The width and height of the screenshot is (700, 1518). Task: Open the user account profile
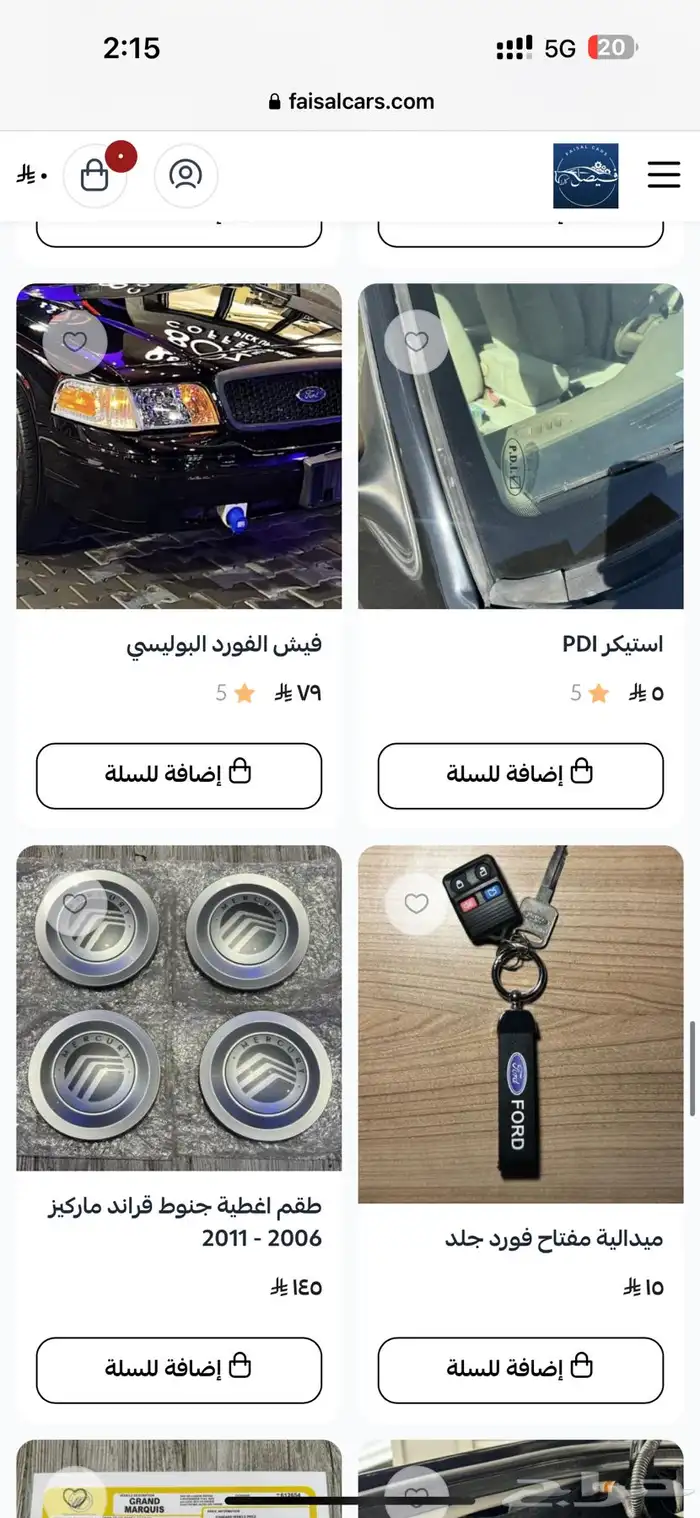[x=185, y=176]
